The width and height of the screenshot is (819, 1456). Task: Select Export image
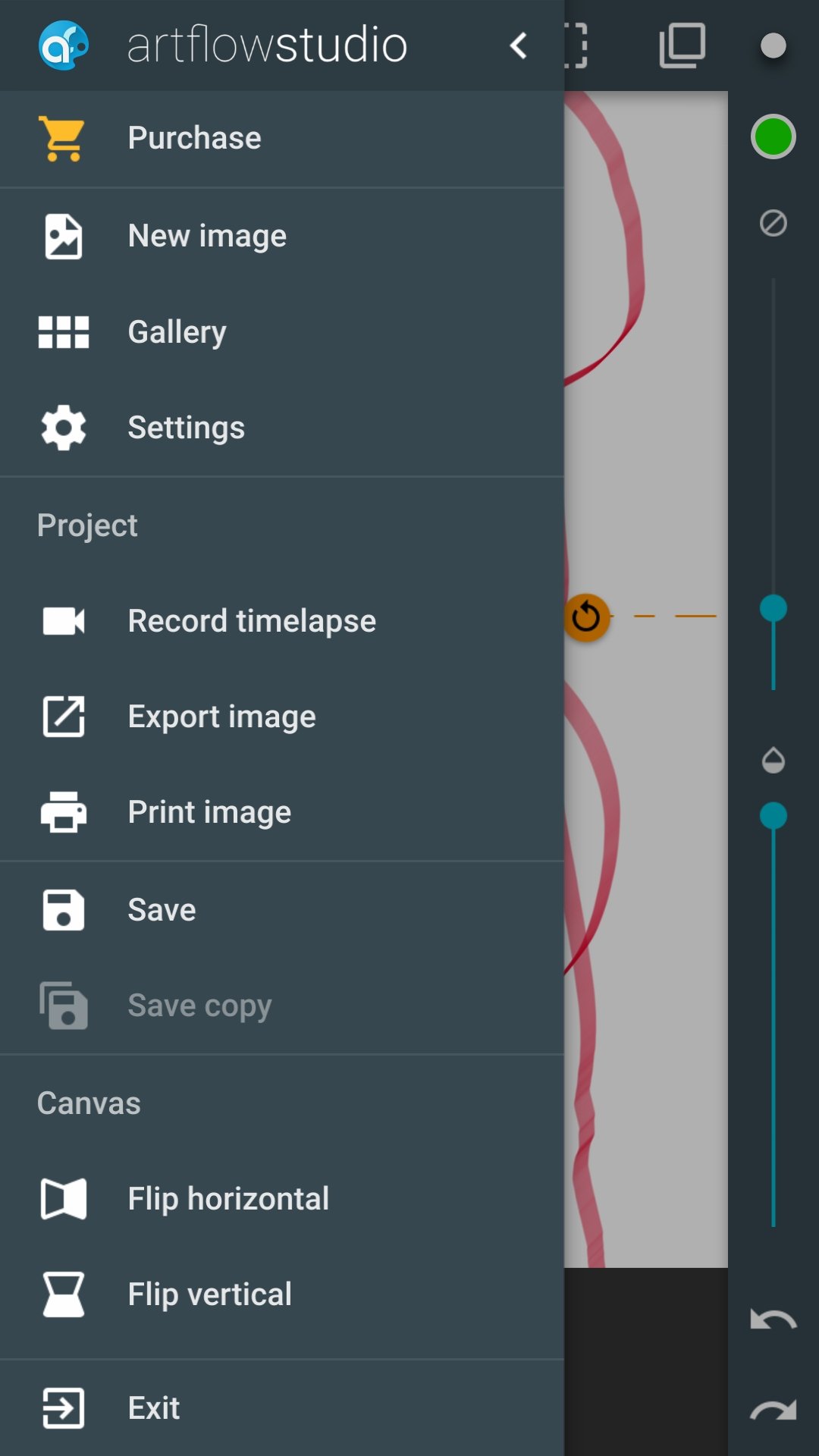[x=282, y=717]
